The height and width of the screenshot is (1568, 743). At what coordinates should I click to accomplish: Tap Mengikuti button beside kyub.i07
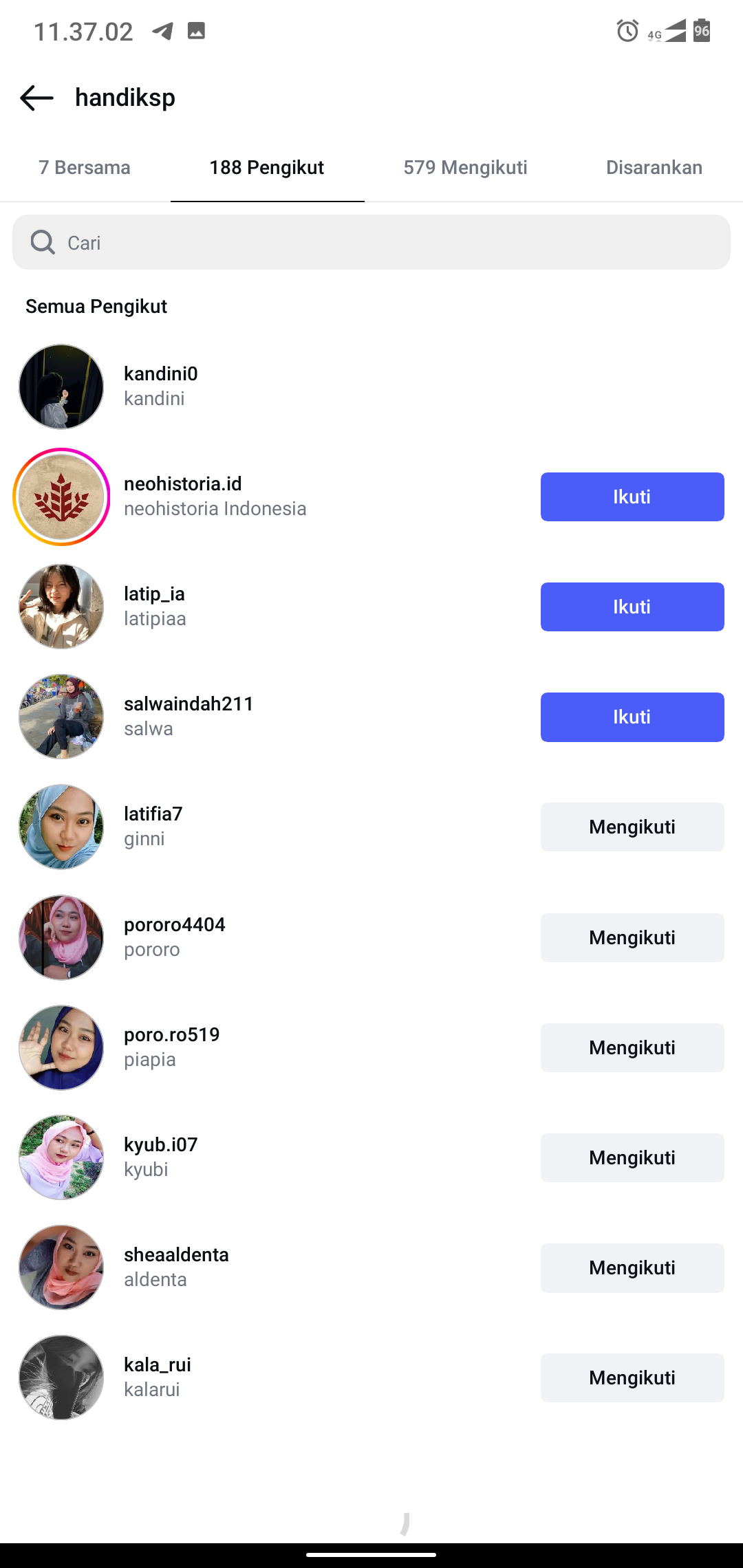tap(632, 1157)
